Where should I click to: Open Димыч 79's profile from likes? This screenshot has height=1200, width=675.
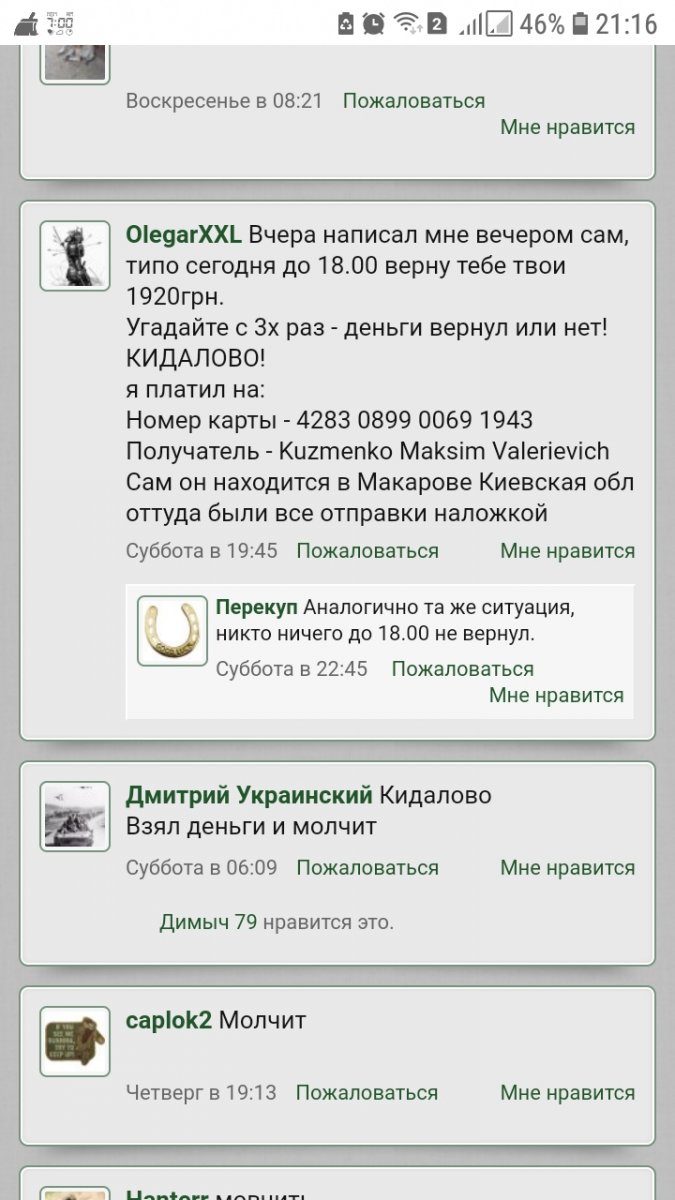(208, 922)
